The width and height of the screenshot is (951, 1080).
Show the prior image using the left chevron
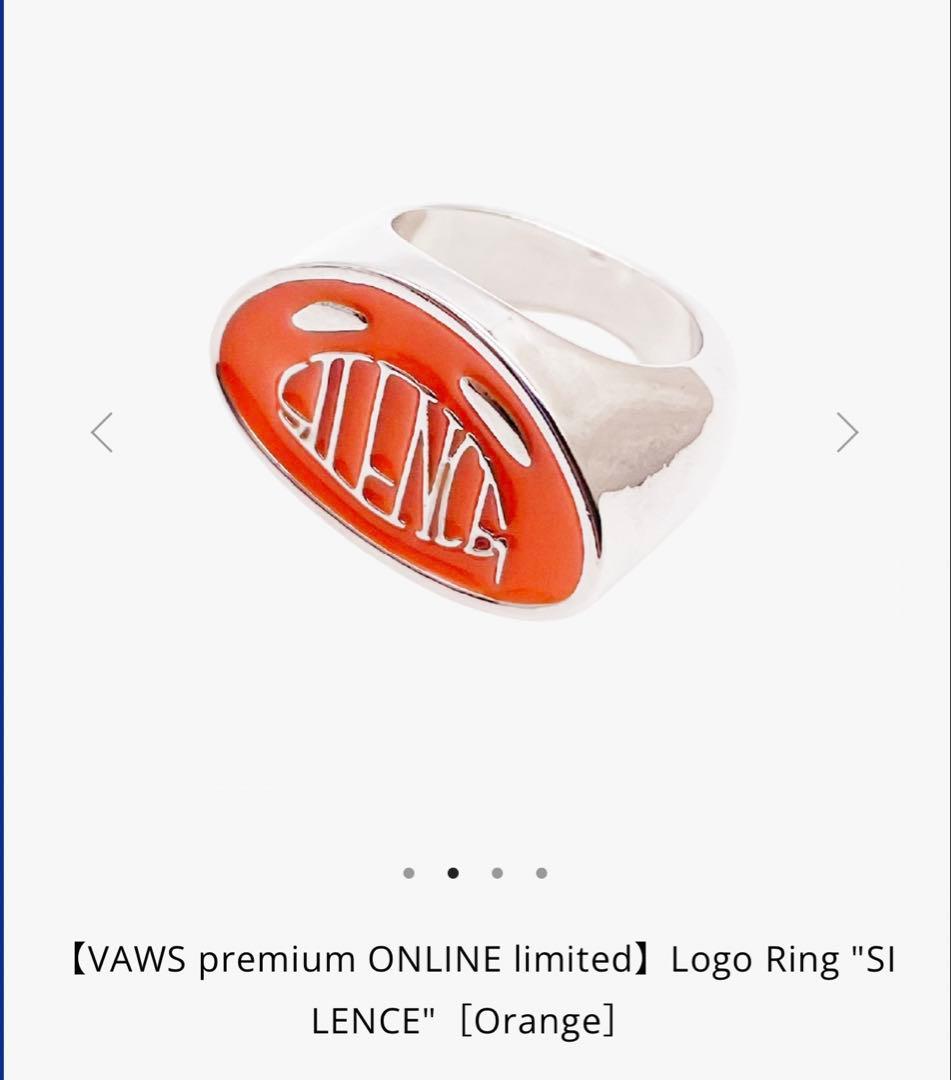(102, 431)
